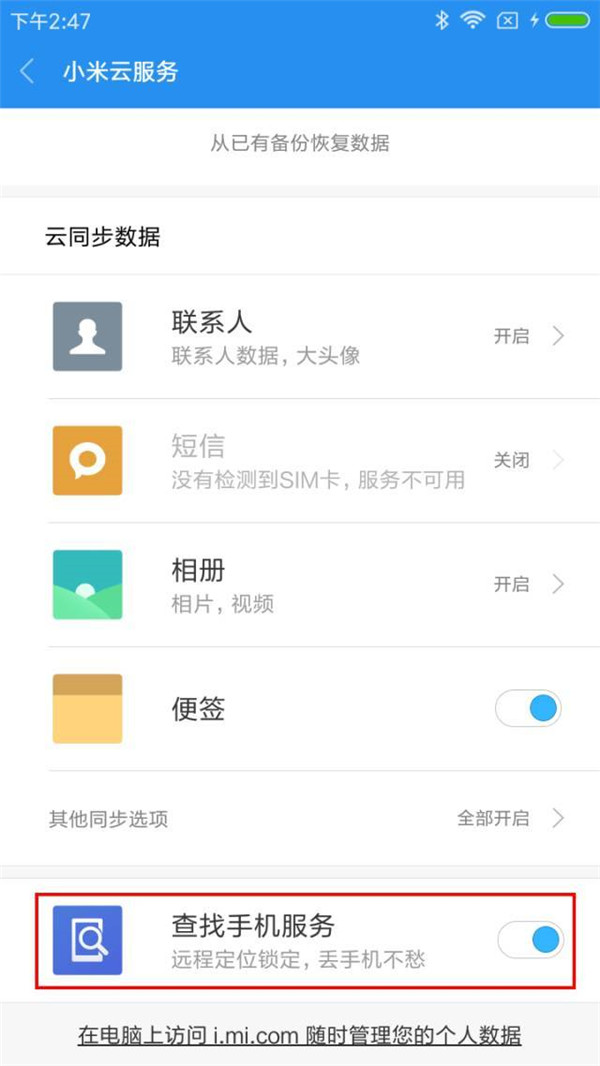
Task: Go back from 小米云服务 page
Action: point(28,72)
